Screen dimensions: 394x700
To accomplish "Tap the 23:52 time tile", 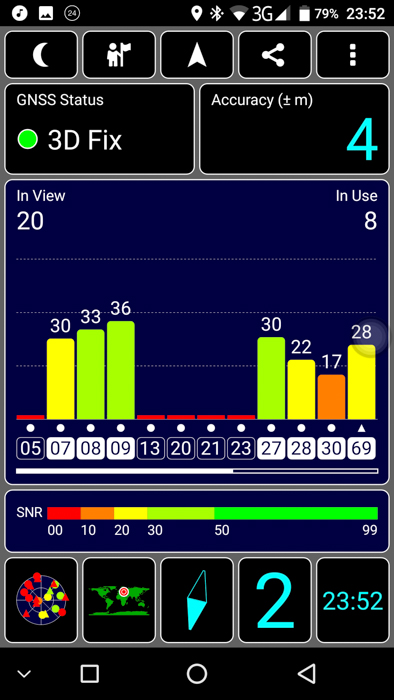I will point(353,600).
